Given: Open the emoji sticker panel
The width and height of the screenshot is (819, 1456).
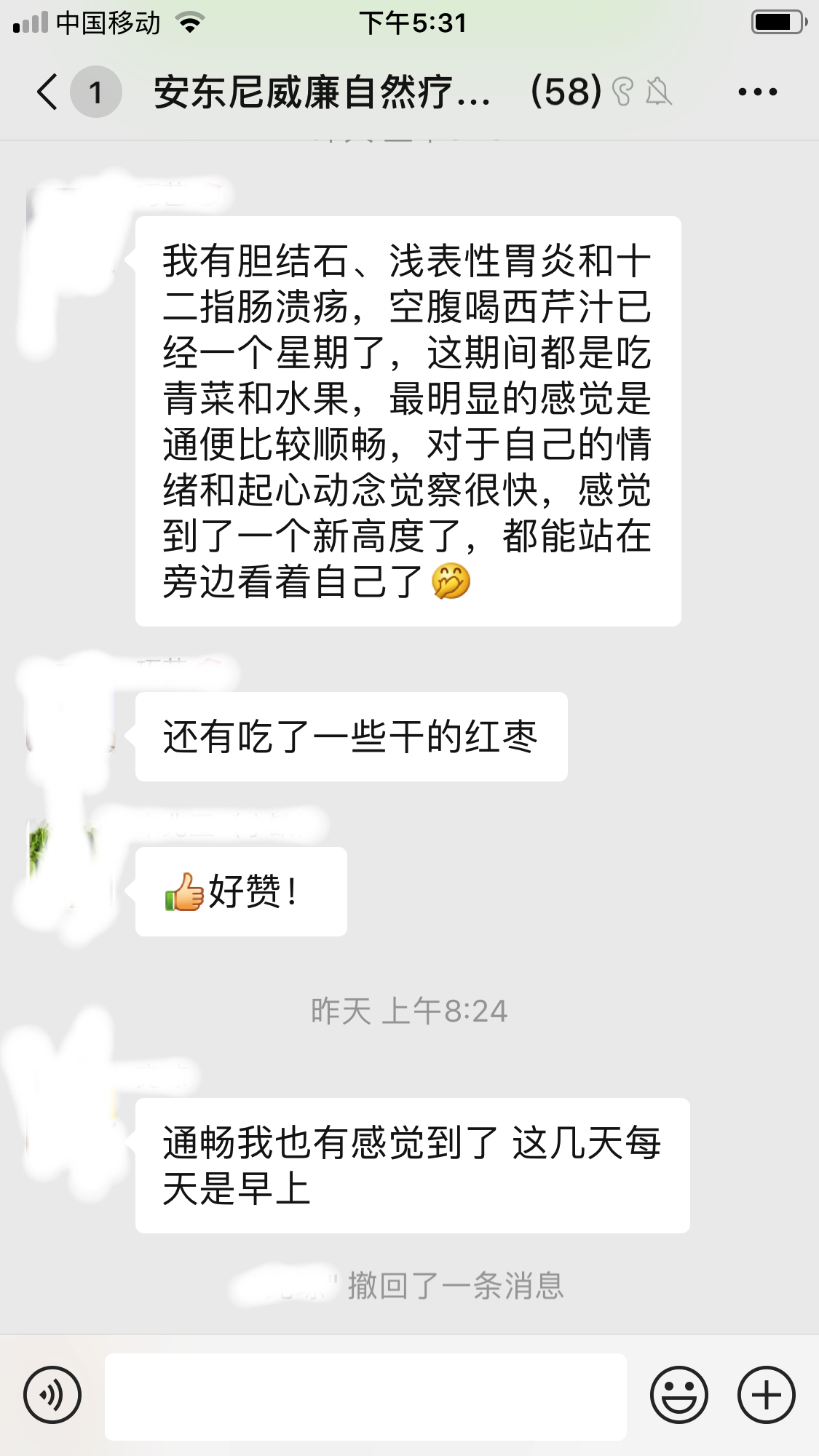Looking at the screenshot, I should [678, 1395].
